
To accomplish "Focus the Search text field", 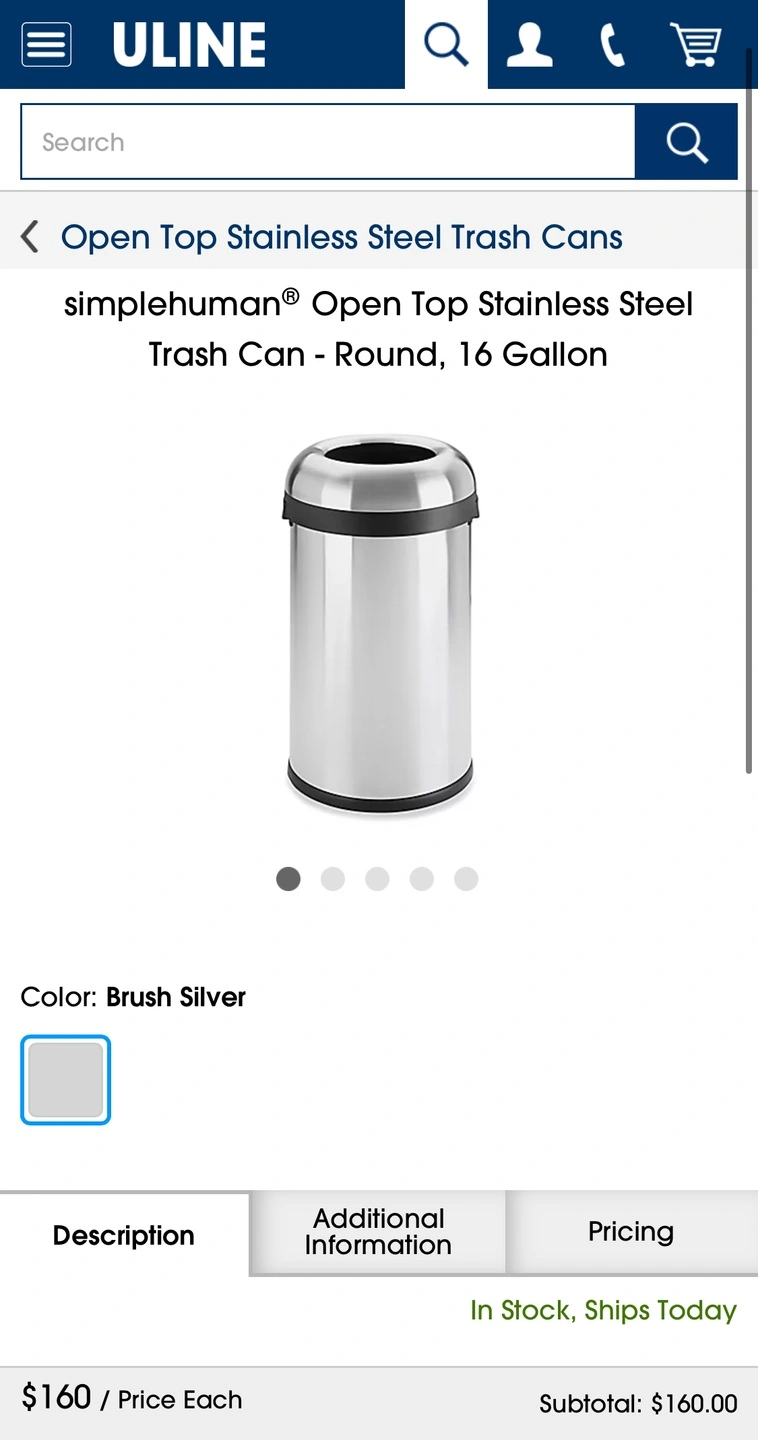I will (x=328, y=142).
